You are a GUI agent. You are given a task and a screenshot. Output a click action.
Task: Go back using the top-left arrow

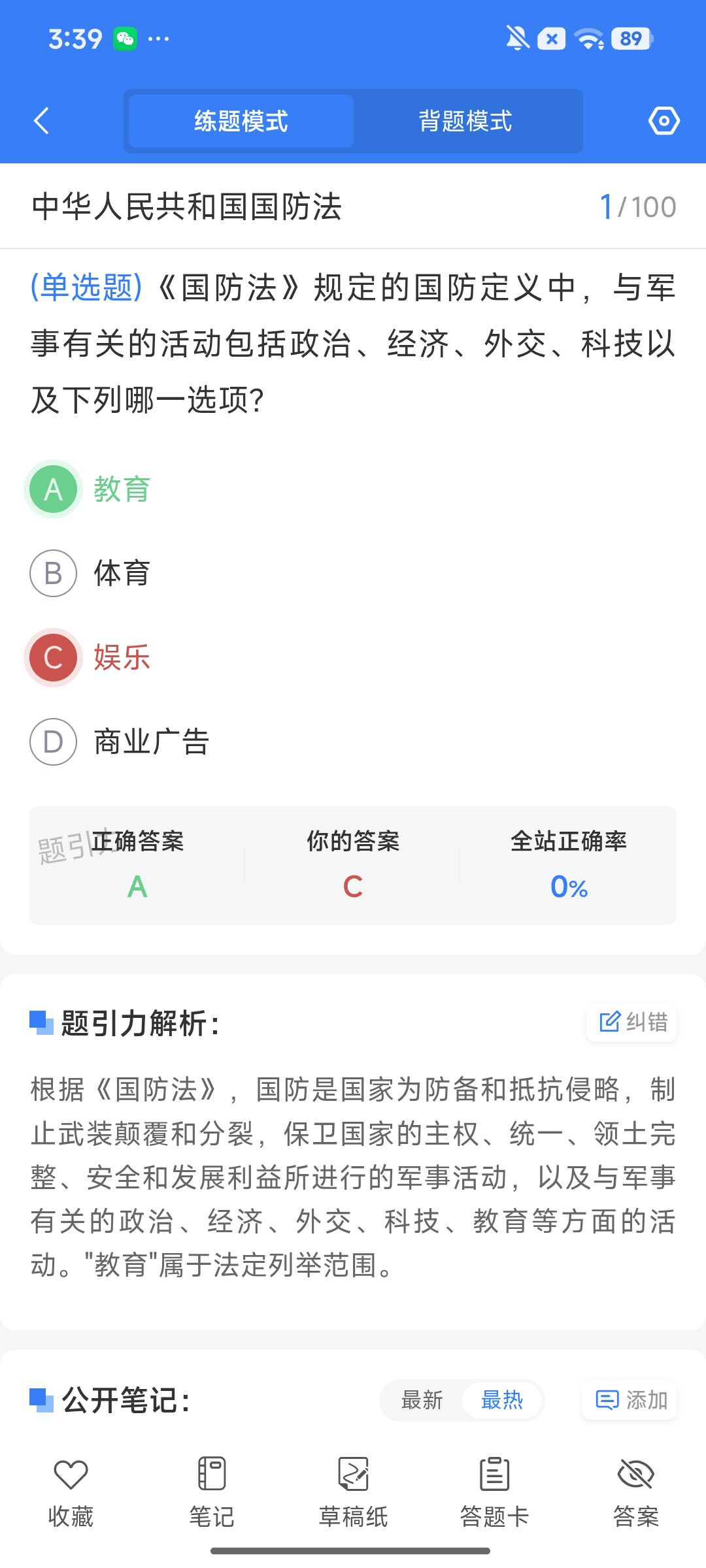[41, 121]
